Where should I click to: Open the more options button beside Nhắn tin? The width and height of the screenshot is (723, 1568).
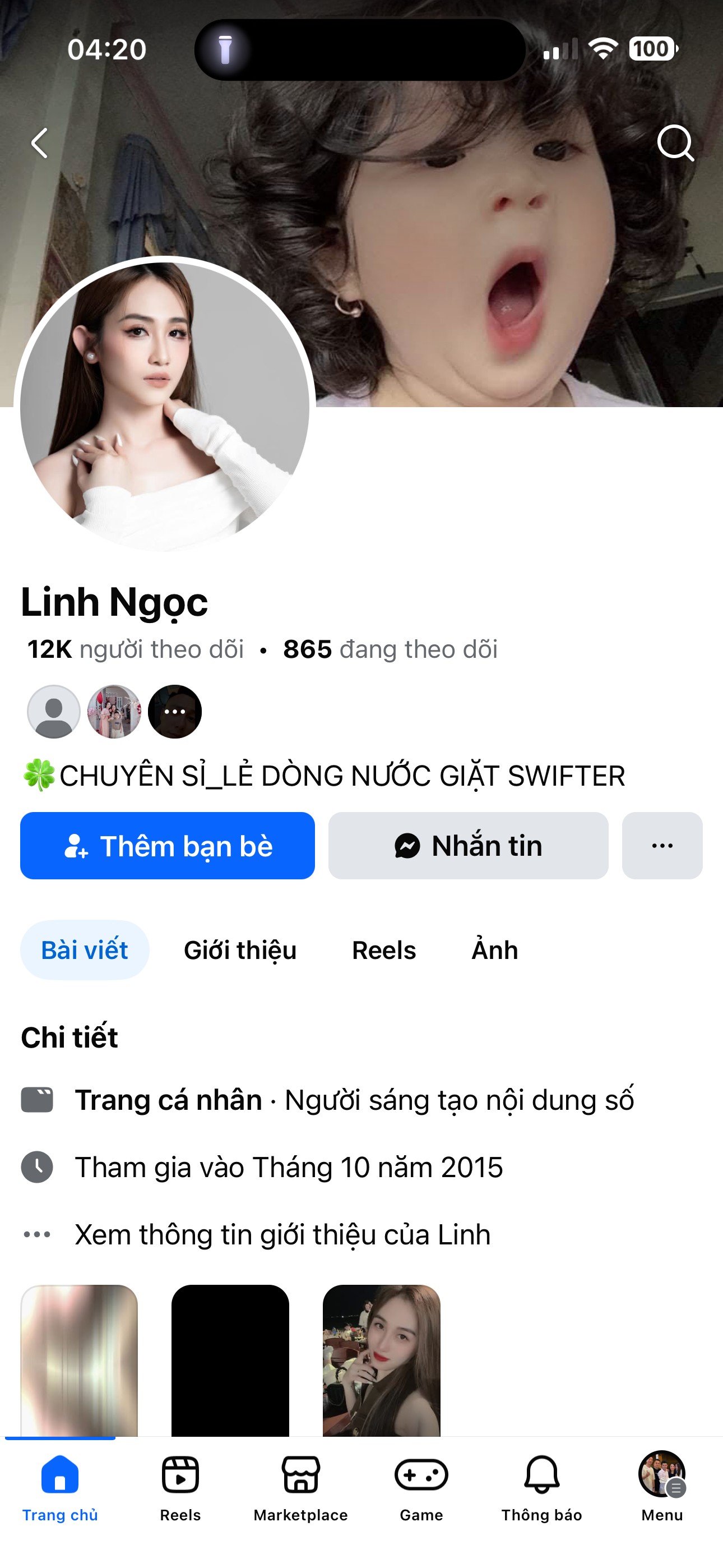click(x=661, y=846)
